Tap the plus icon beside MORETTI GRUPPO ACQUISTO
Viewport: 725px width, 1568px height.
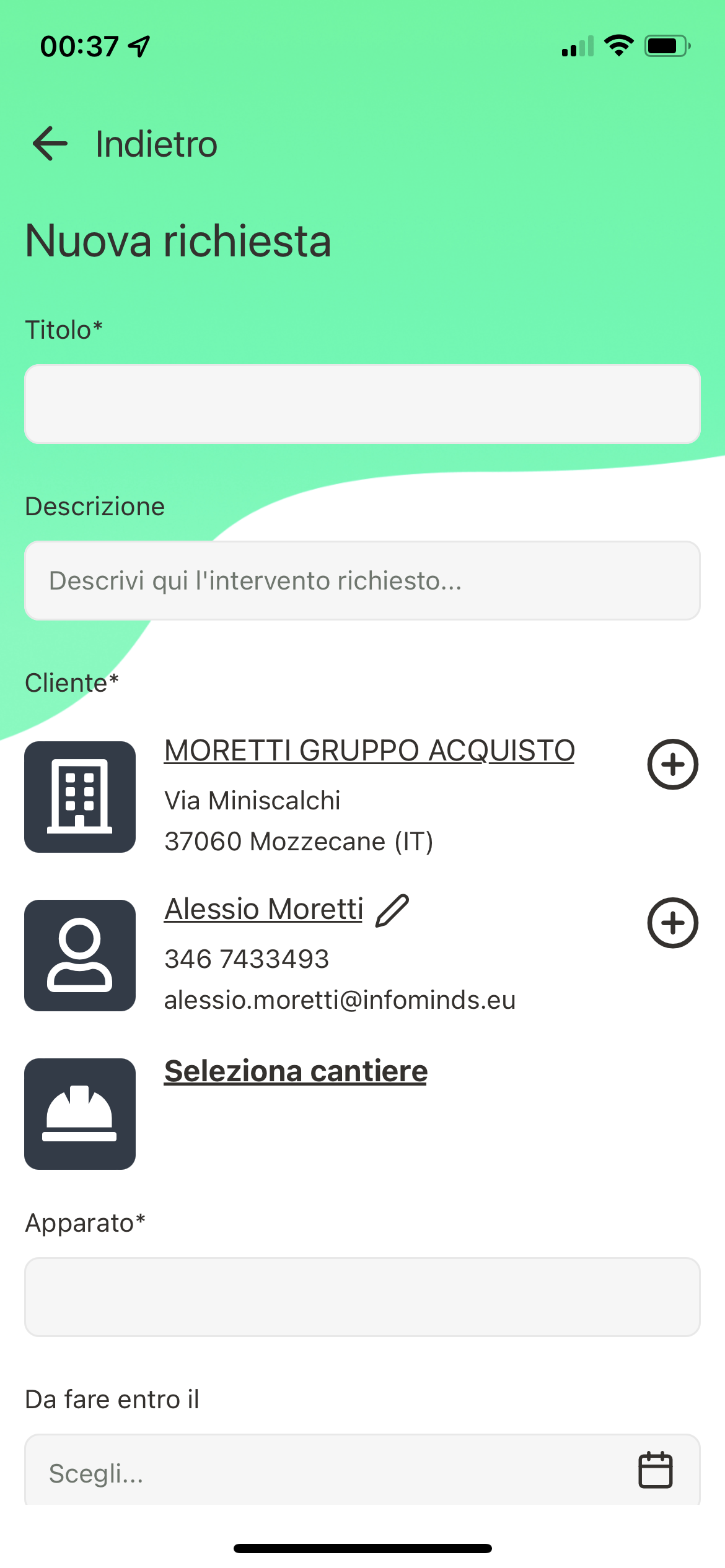(x=673, y=764)
